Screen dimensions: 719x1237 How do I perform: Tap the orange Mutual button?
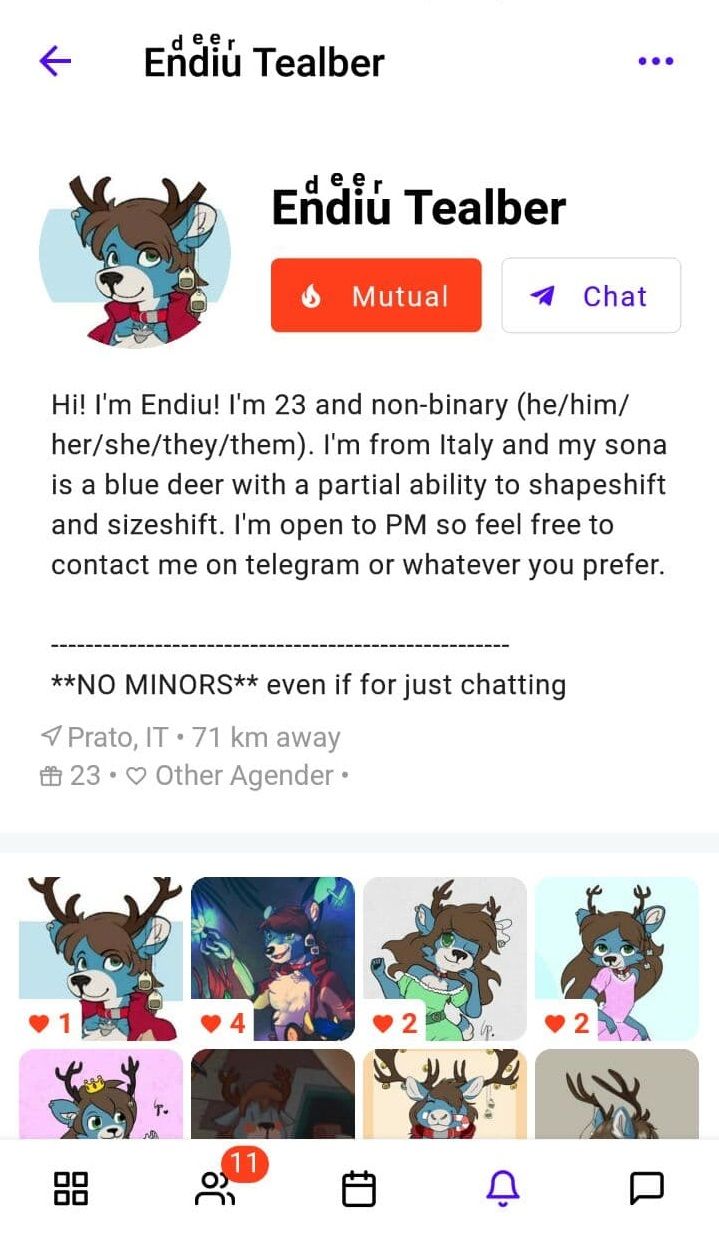[376, 296]
